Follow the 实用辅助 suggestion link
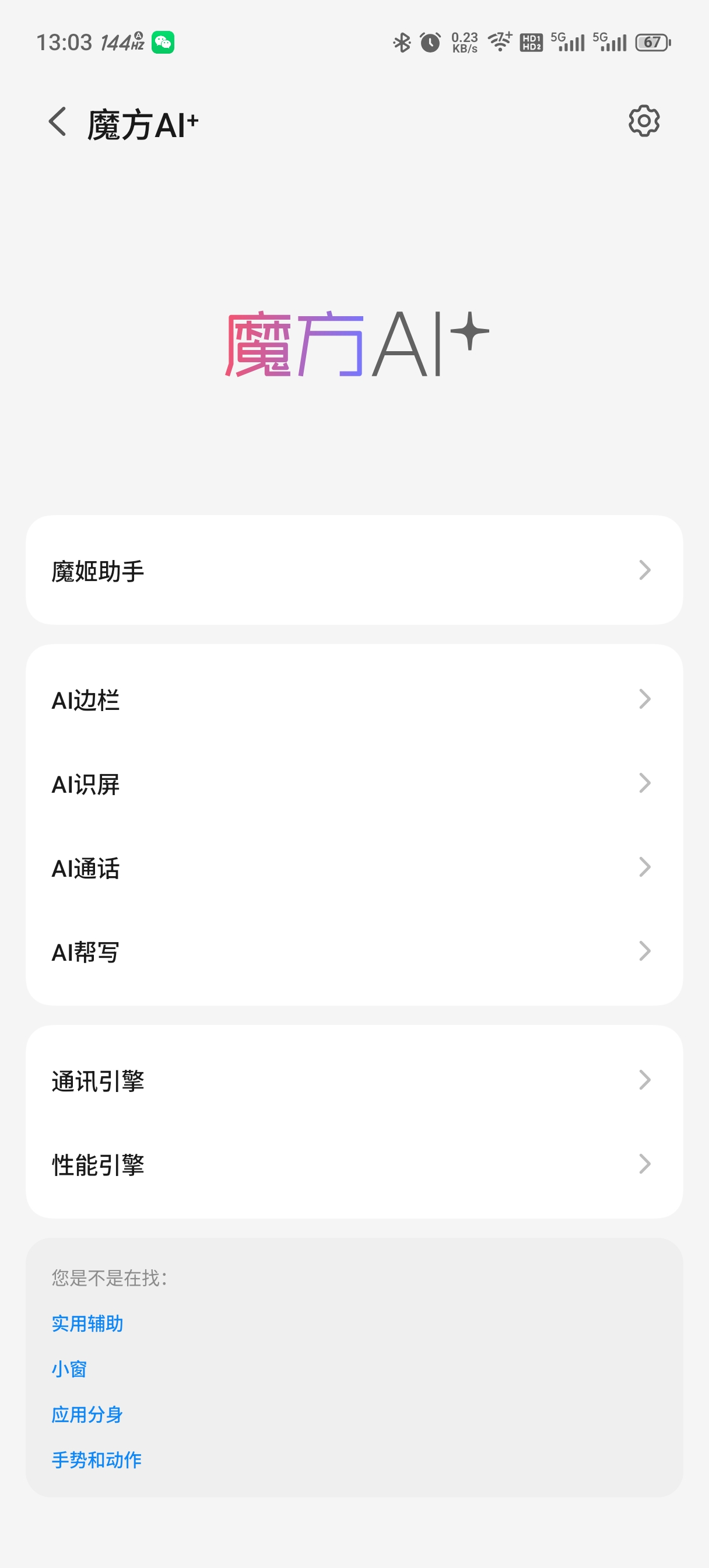709x1568 pixels. [x=87, y=1324]
